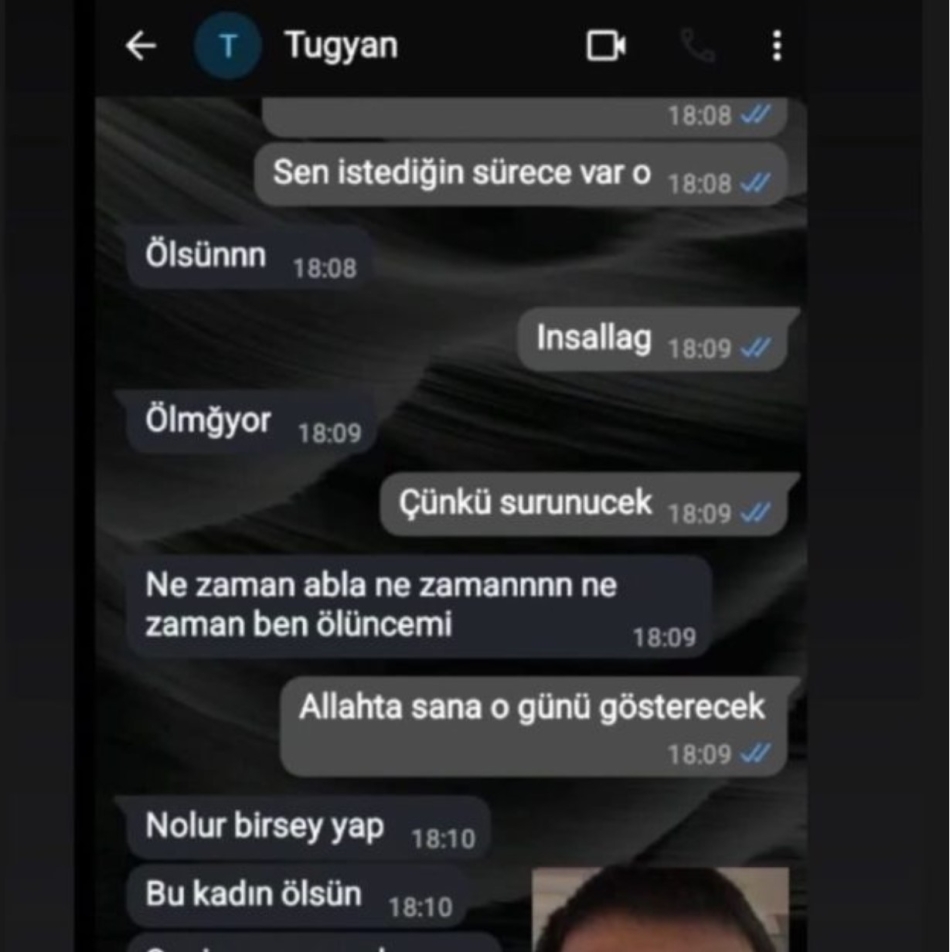
Task: Start a video call with Tugyan
Action: coord(606,46)
